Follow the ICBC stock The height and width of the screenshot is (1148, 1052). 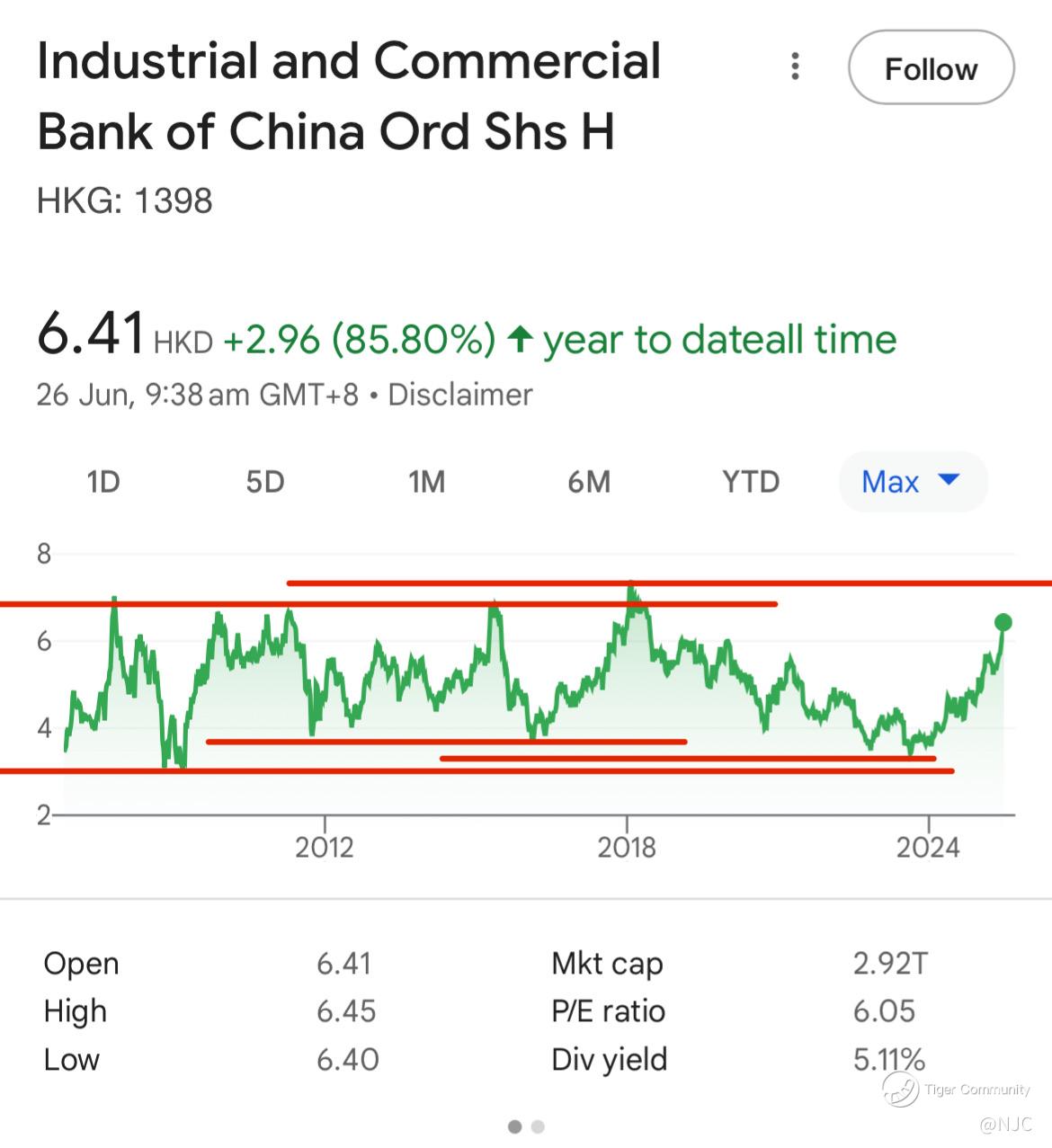tap(931, 68)
